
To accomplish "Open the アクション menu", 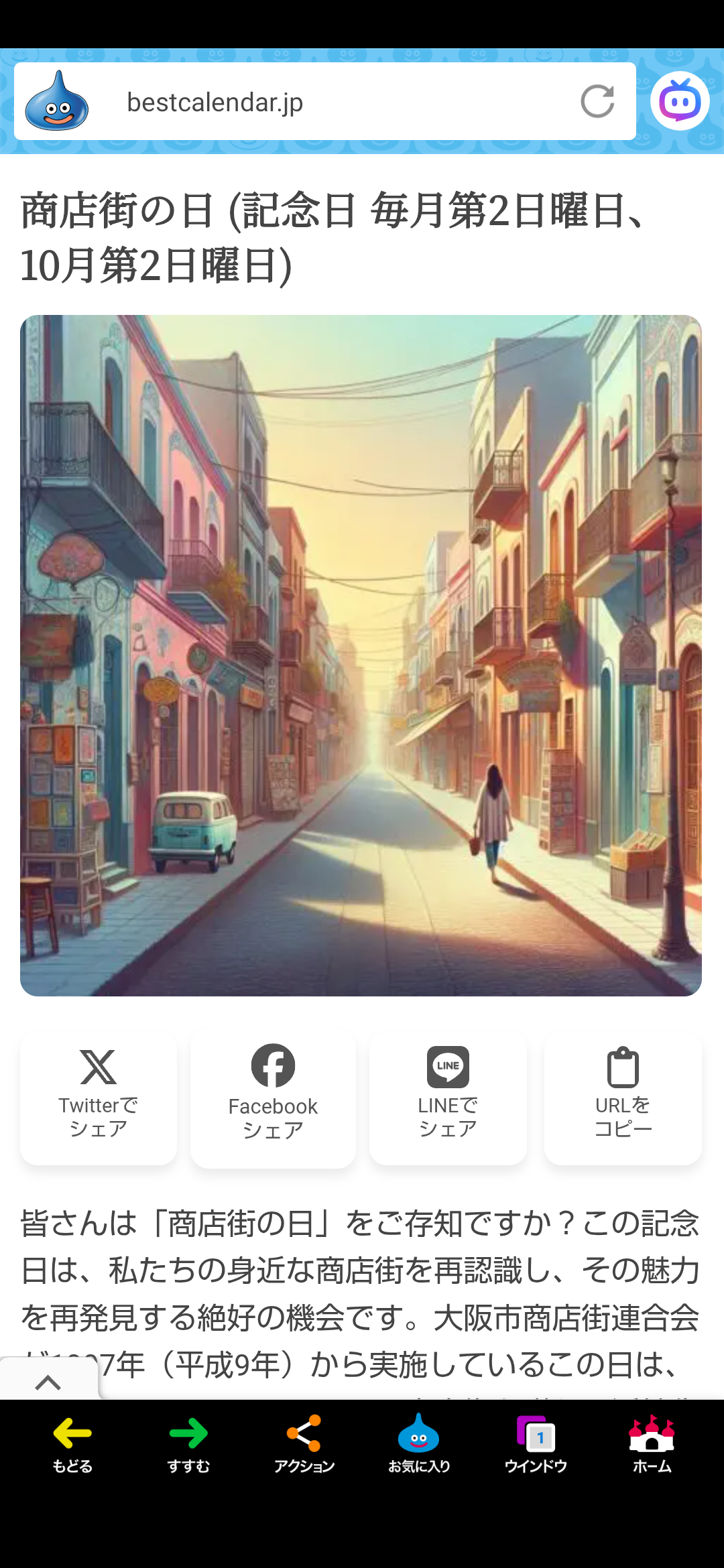I will 304,1444.
